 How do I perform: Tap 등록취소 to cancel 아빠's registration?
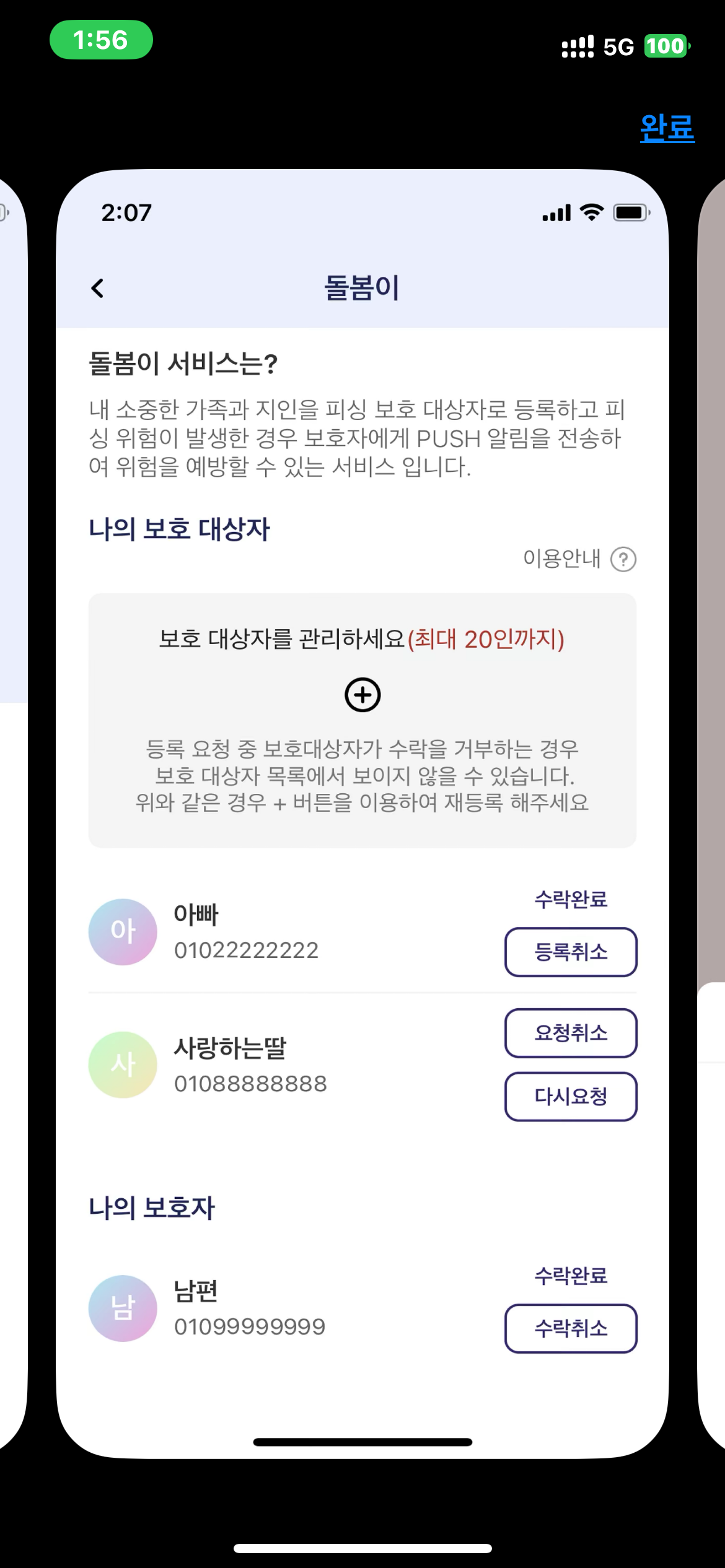[x=570, y=952]
